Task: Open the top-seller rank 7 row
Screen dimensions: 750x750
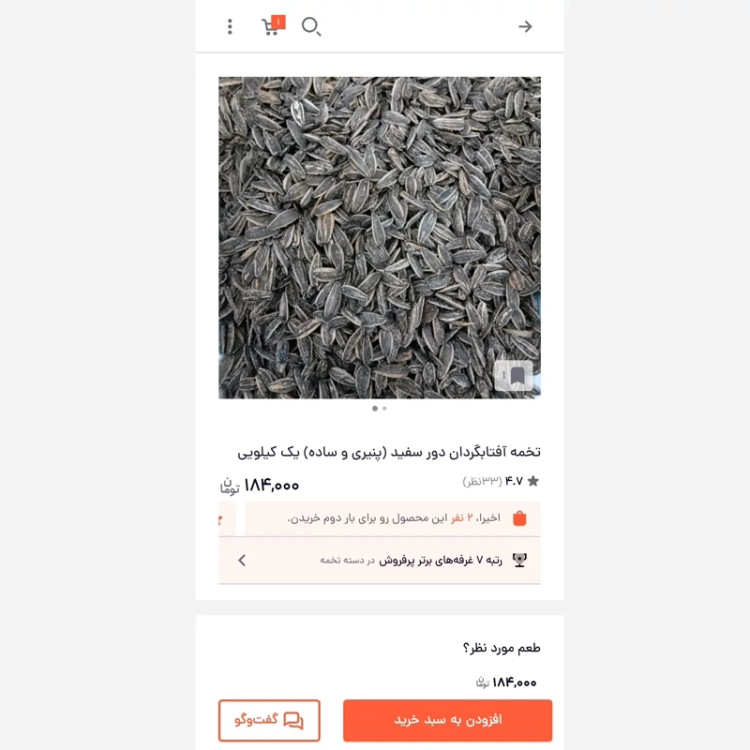Action: pos(379,560)
